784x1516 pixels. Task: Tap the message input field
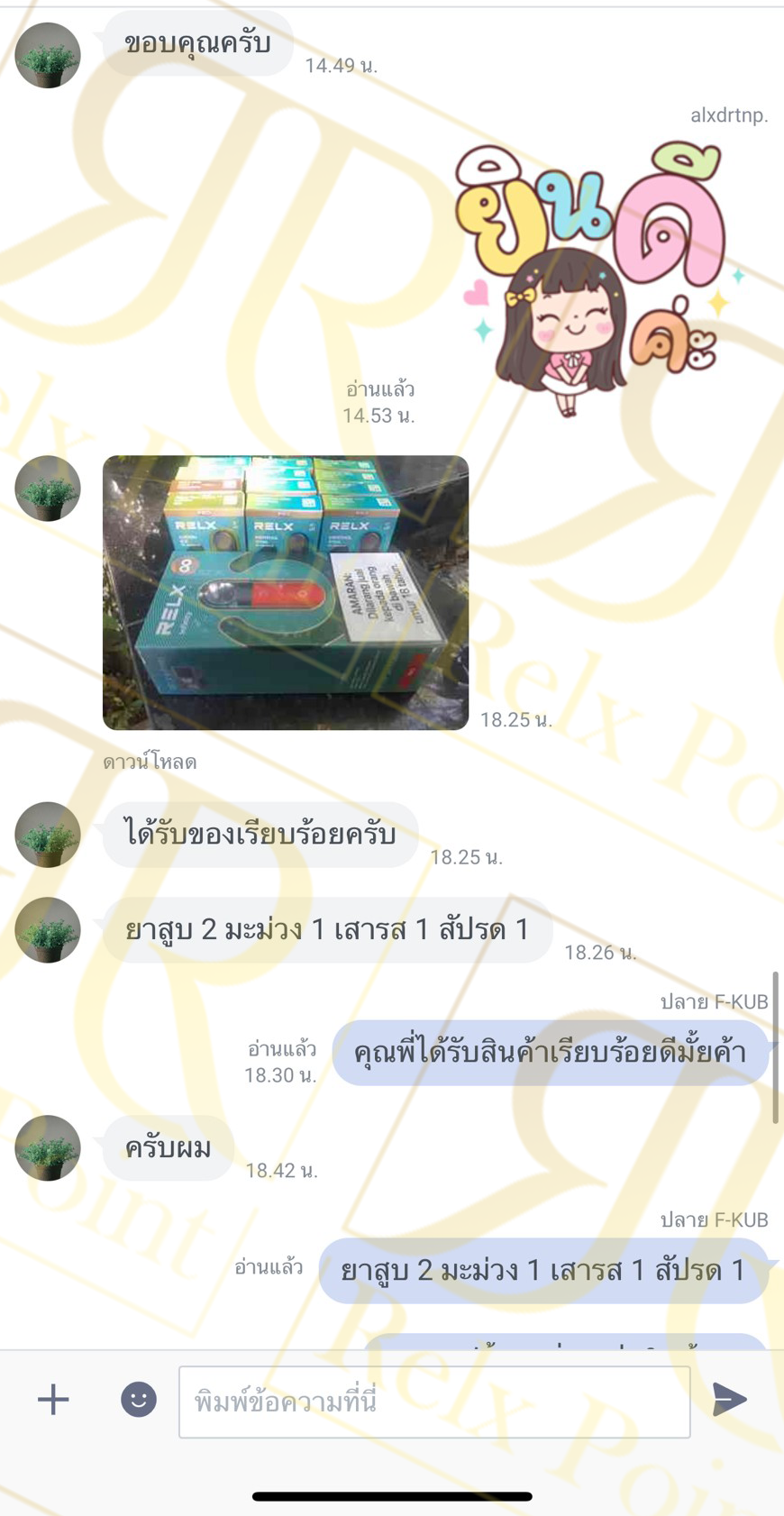click(x=434, y=1402)
